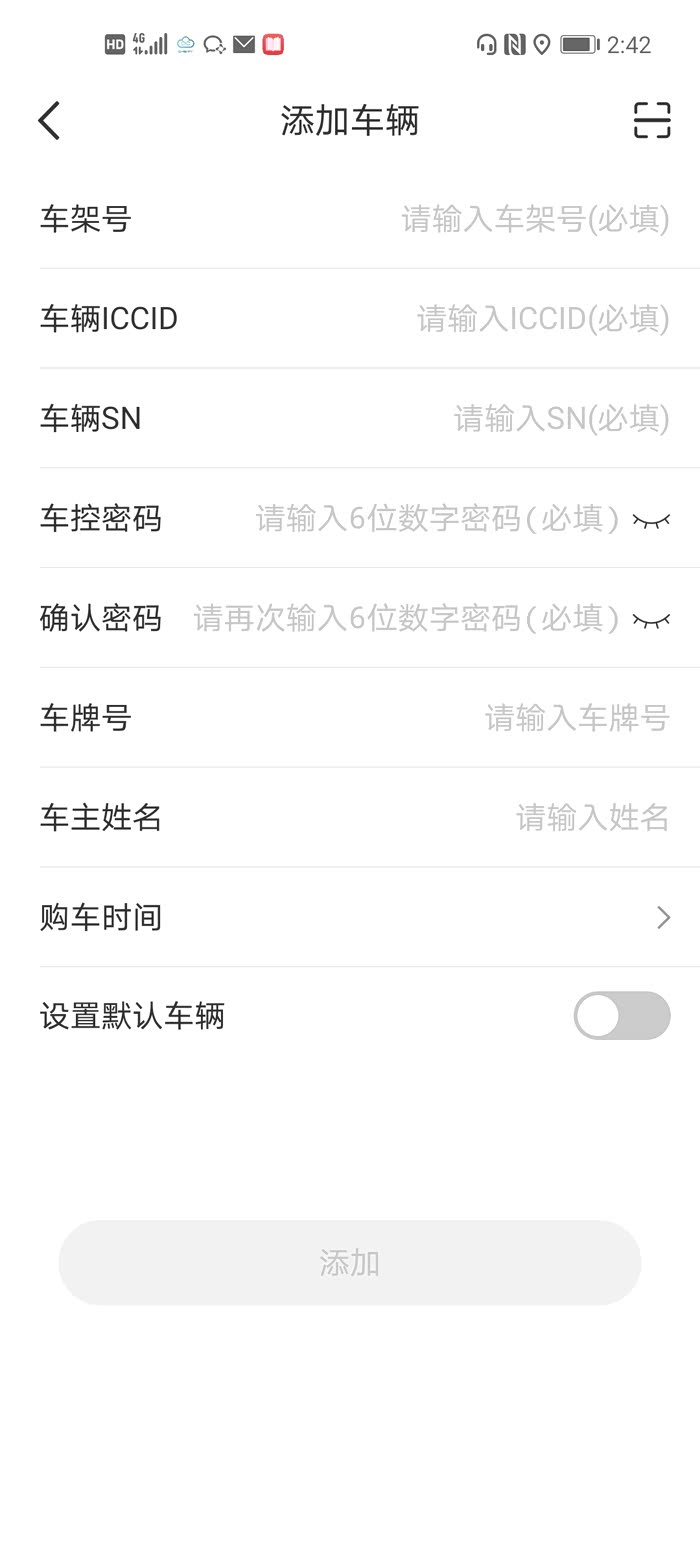Enter the 车控密码 password field

[x=437, y=519]
